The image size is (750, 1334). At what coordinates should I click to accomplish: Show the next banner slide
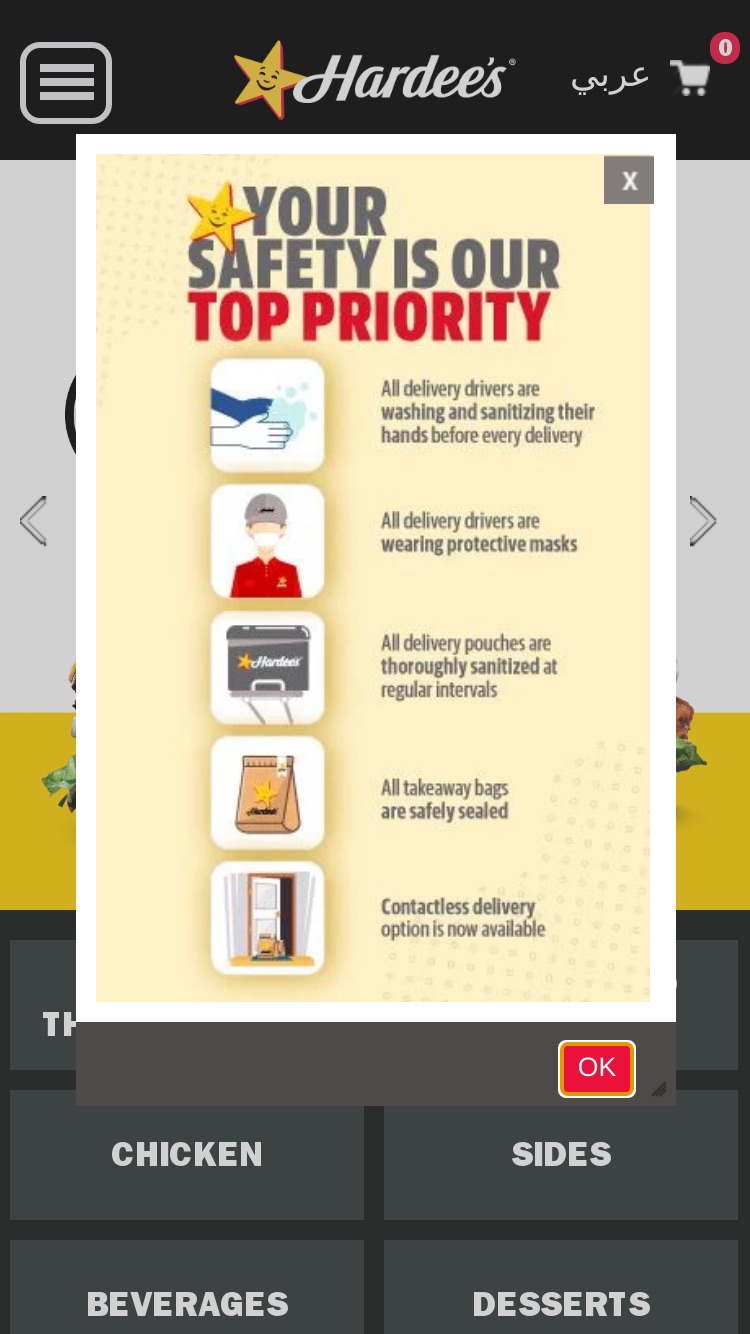click(x=703, y=521)
